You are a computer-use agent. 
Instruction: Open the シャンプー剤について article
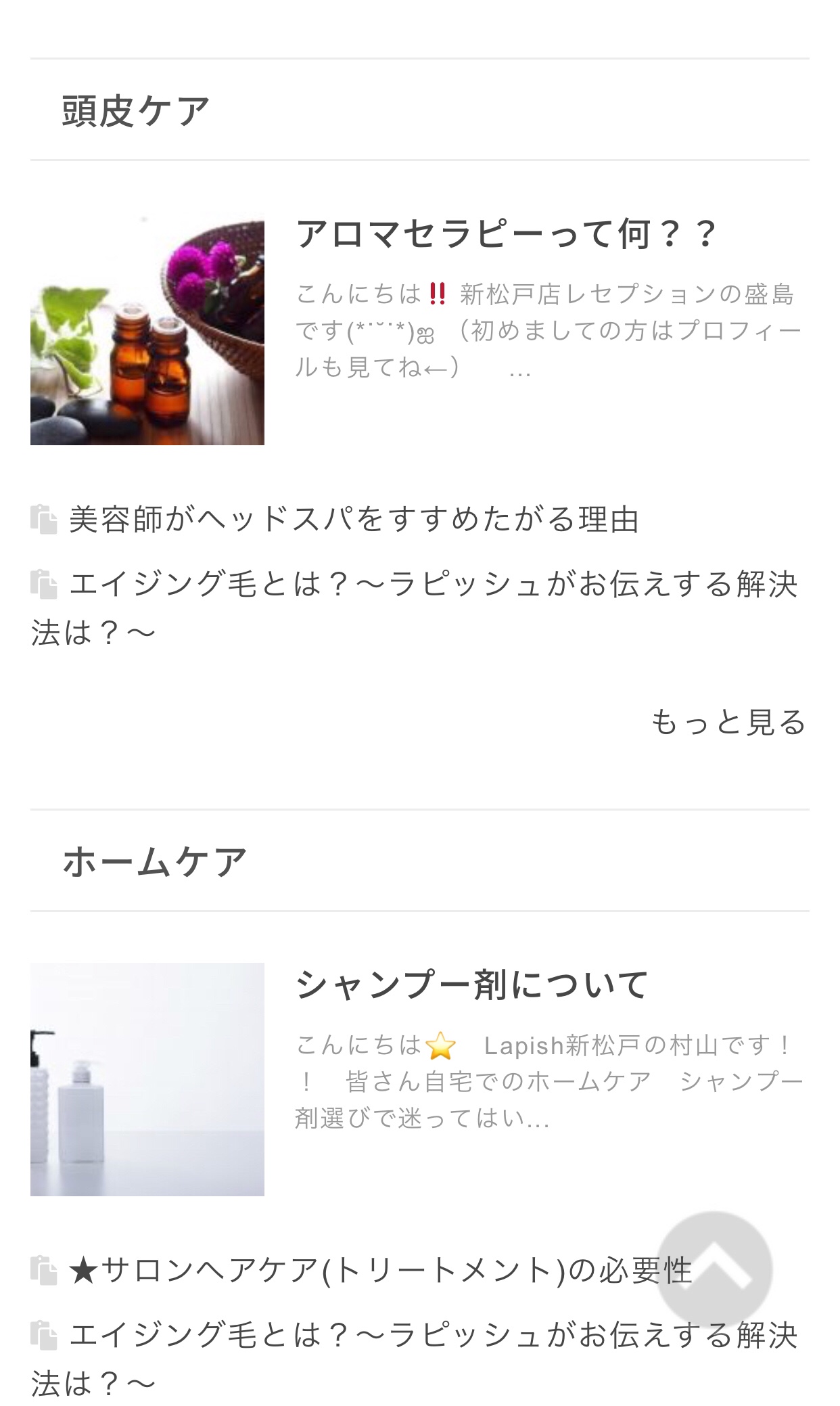coord(472,984)
